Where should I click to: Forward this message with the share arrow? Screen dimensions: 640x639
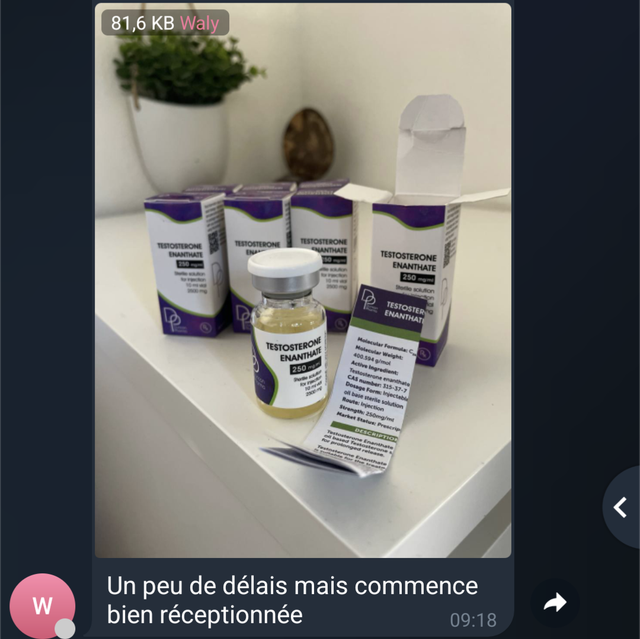coord(554,602)
